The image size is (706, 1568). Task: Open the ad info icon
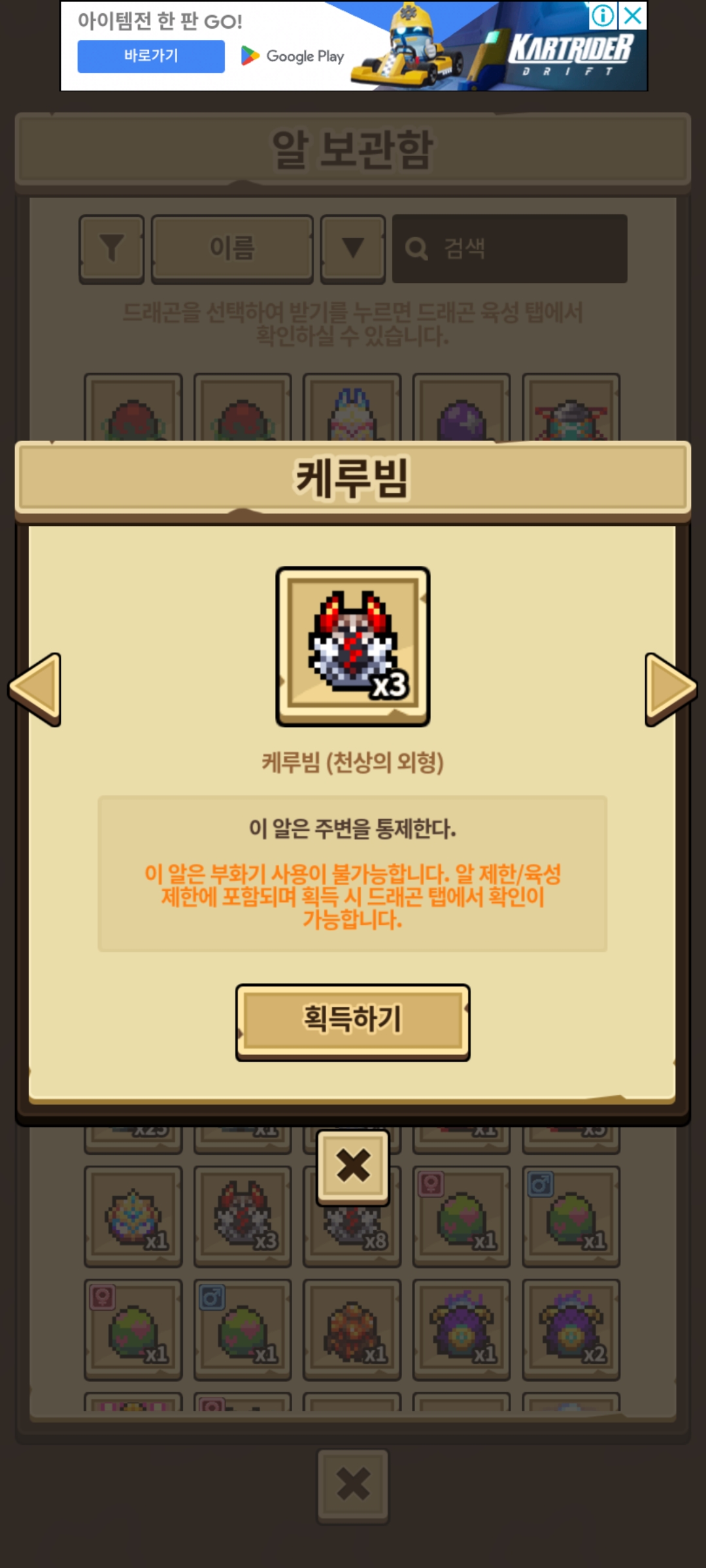[603, 16]
